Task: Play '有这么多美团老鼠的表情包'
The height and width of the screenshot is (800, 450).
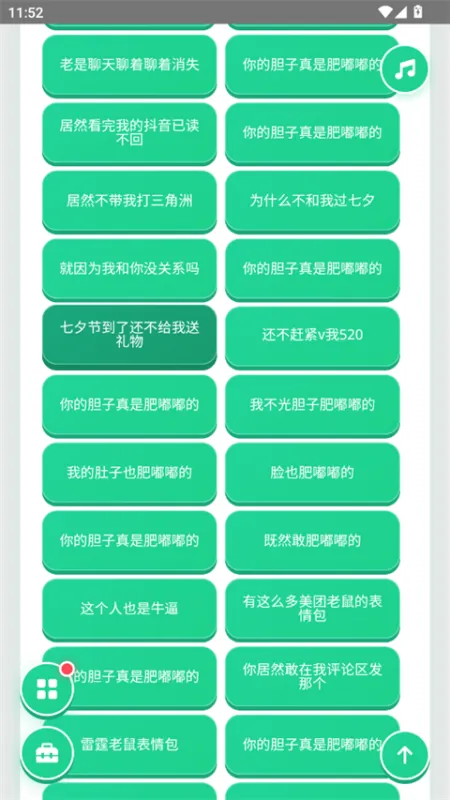Action: [x=312, y=609]
